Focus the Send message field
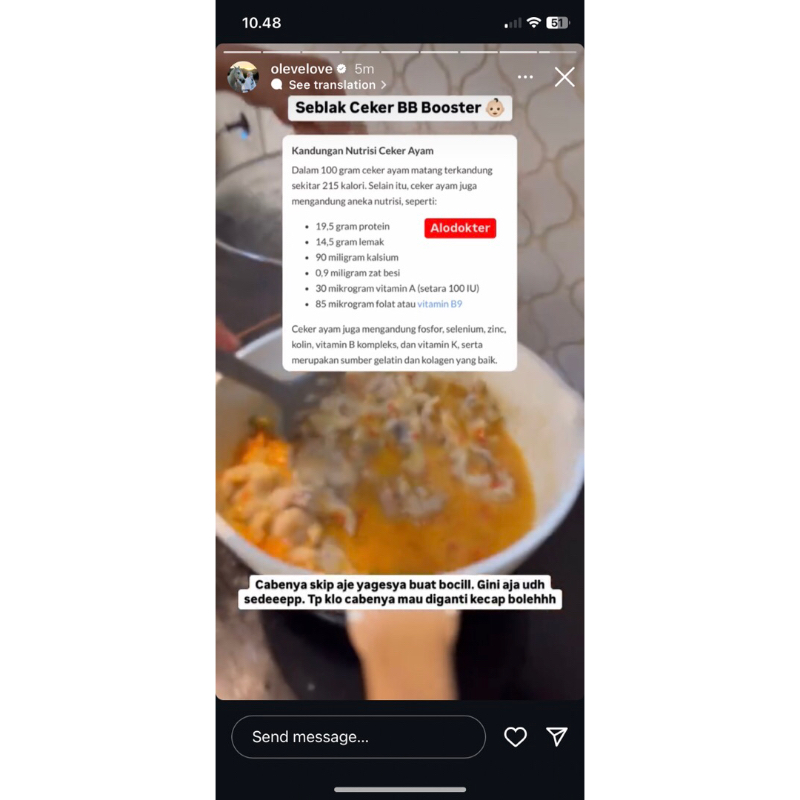Image resolution: width=800 pixels, height=800 pixels. pos(358,737)
